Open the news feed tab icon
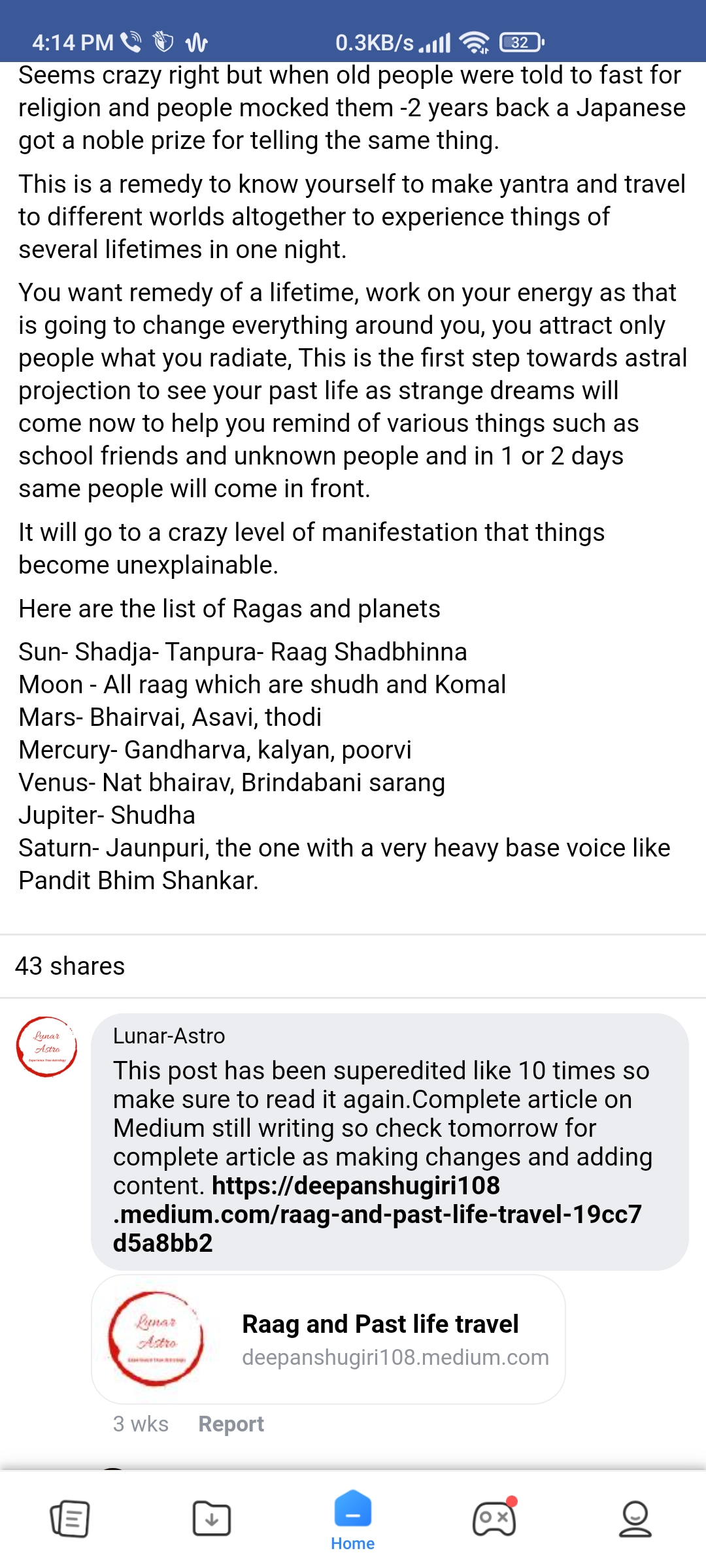Image resolution: width=706 pixels, height=1568 pixels. (70, 1518)
